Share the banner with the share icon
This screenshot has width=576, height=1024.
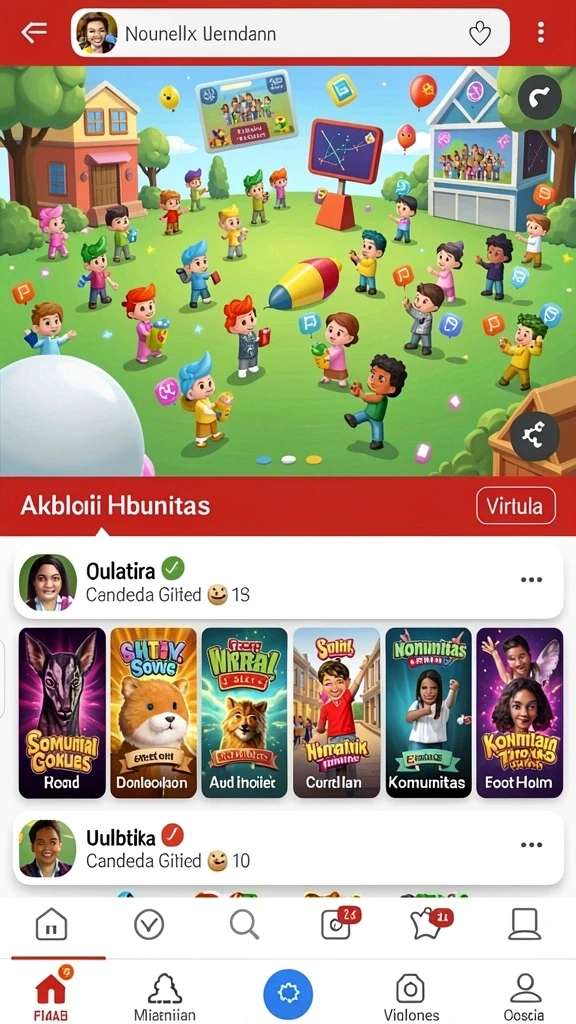tap(535, 435)
